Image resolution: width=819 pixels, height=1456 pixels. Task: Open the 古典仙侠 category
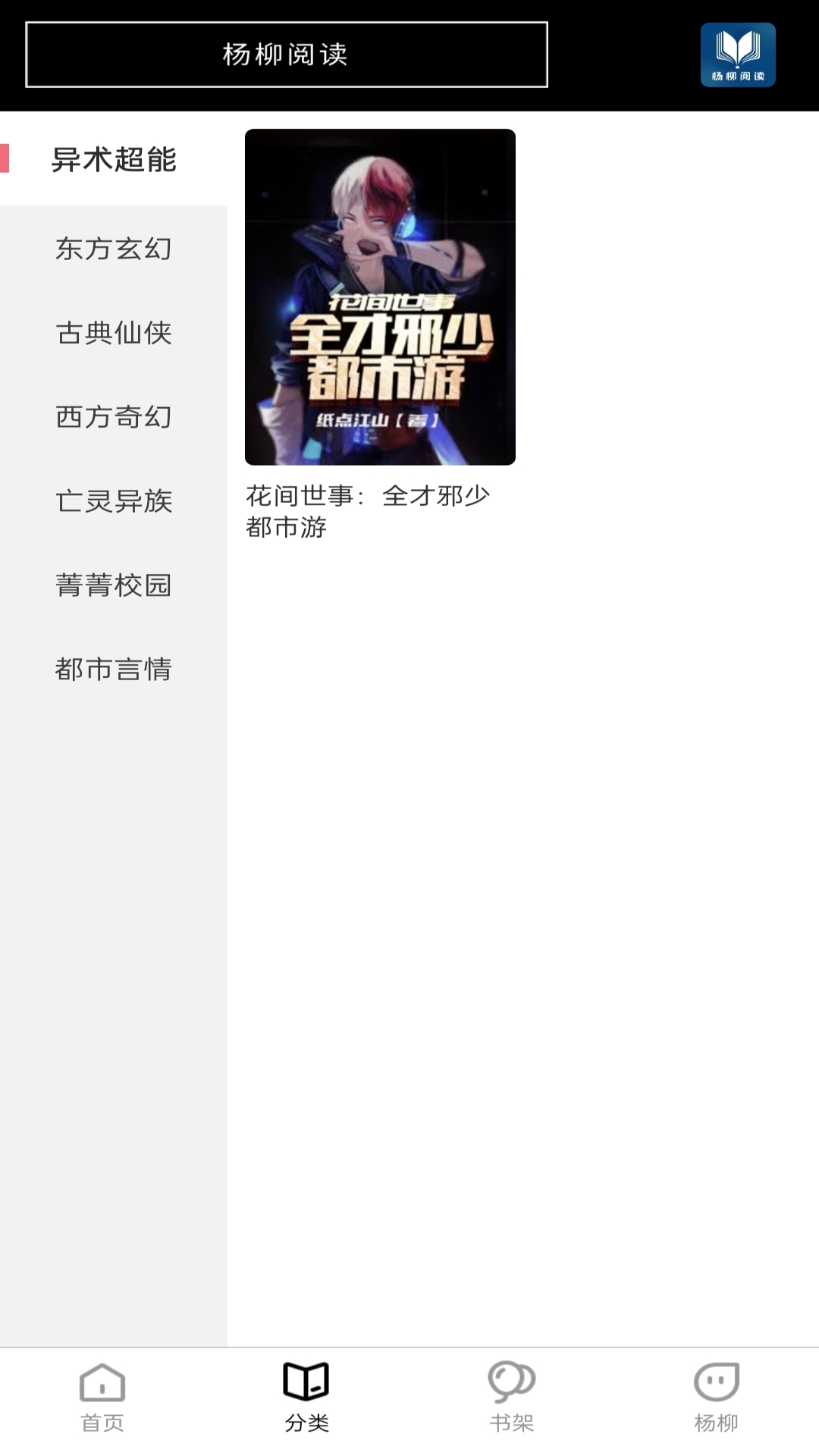[x=114, y=333]
